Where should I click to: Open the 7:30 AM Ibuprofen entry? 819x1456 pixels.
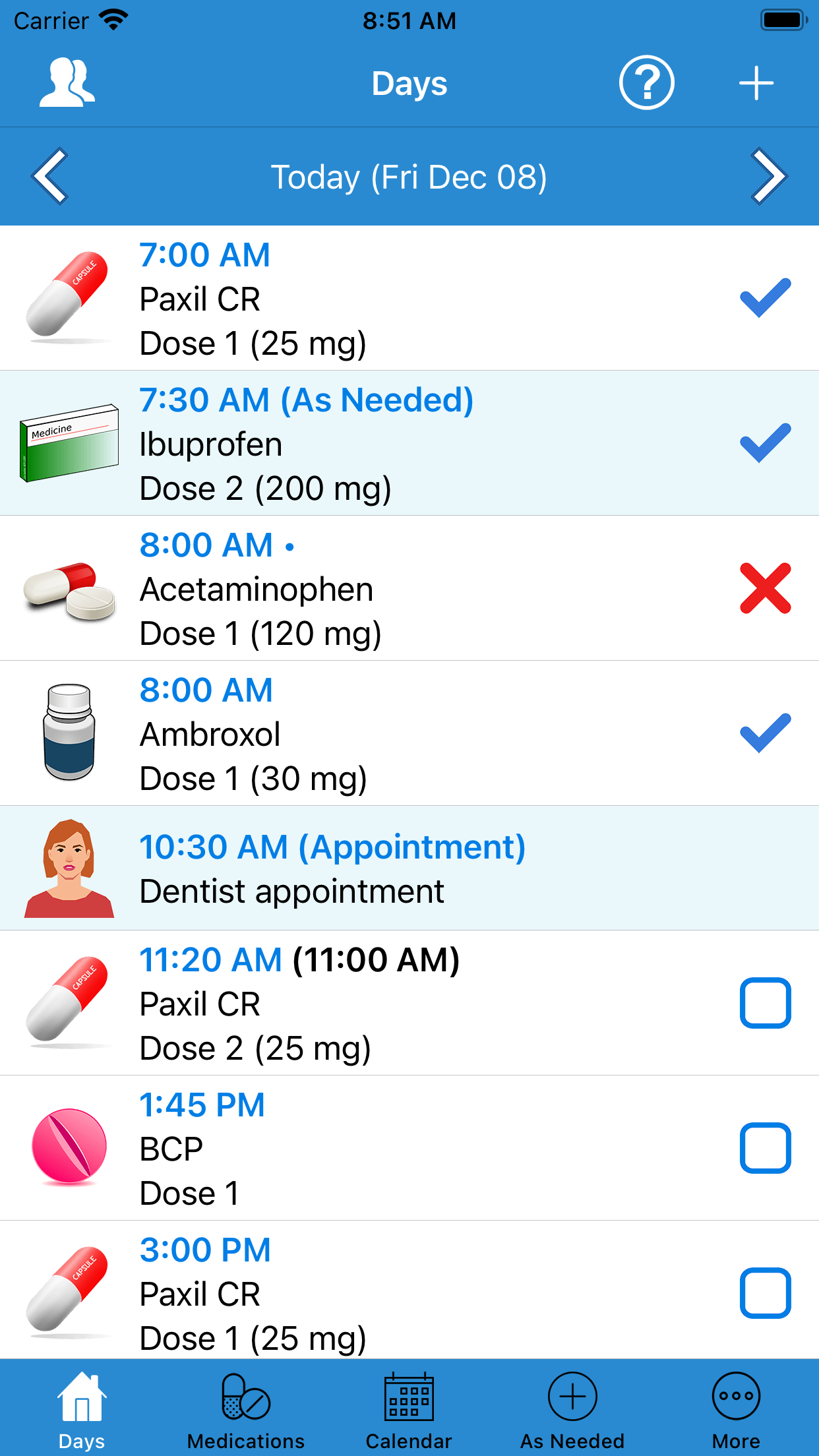409,443
